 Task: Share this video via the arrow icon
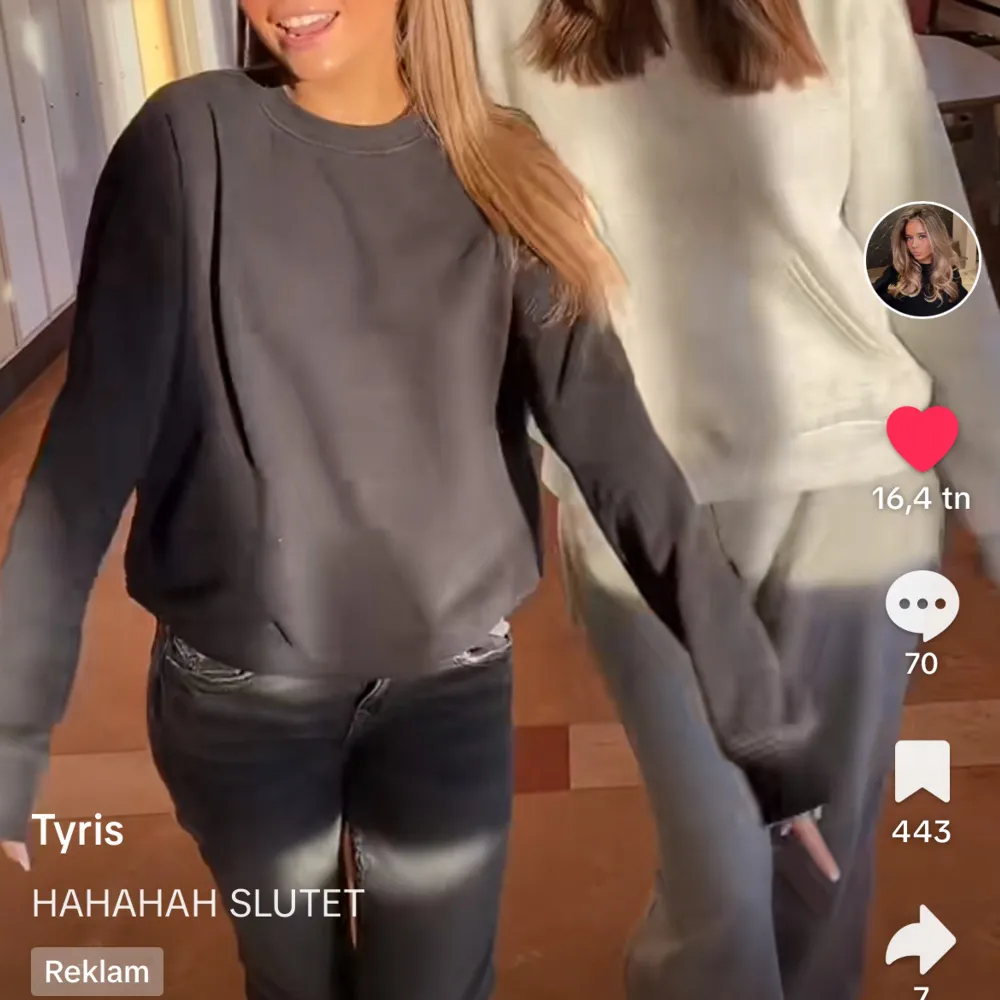click(x=922, y=940)
